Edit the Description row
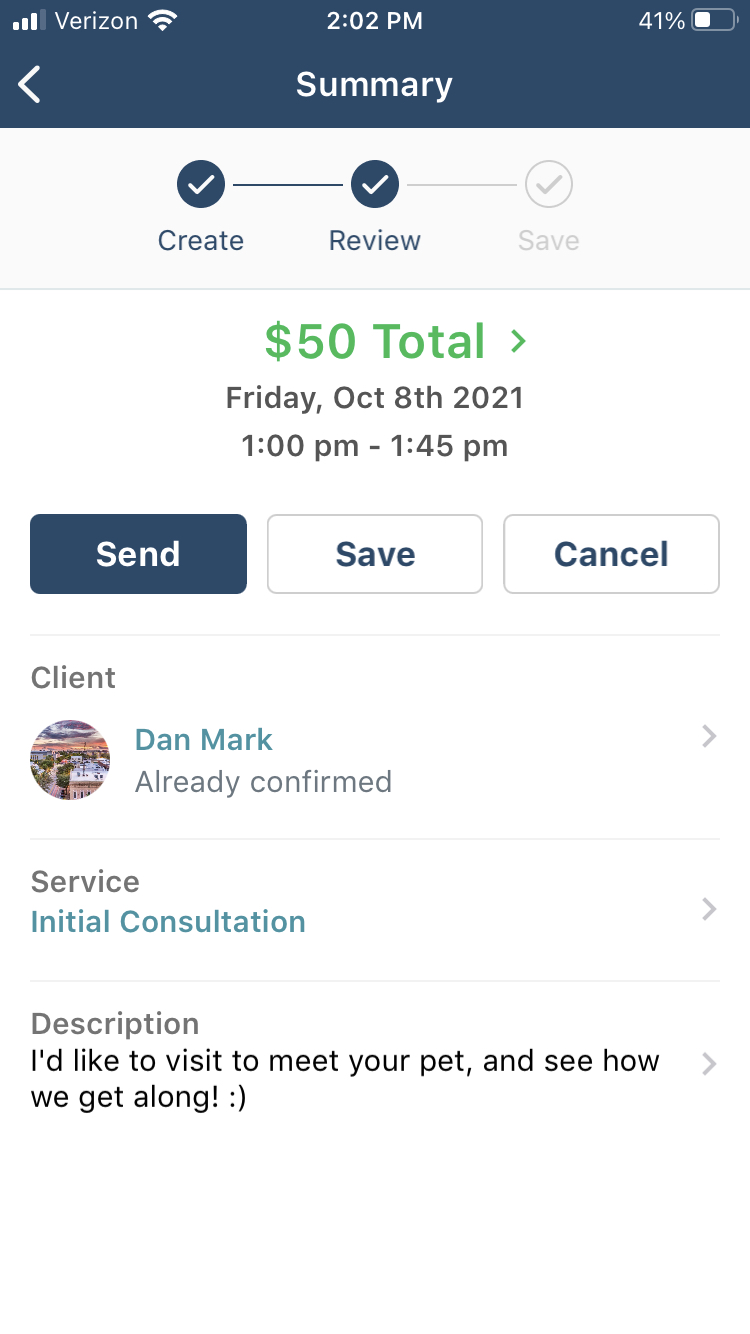 point(375,1062)
